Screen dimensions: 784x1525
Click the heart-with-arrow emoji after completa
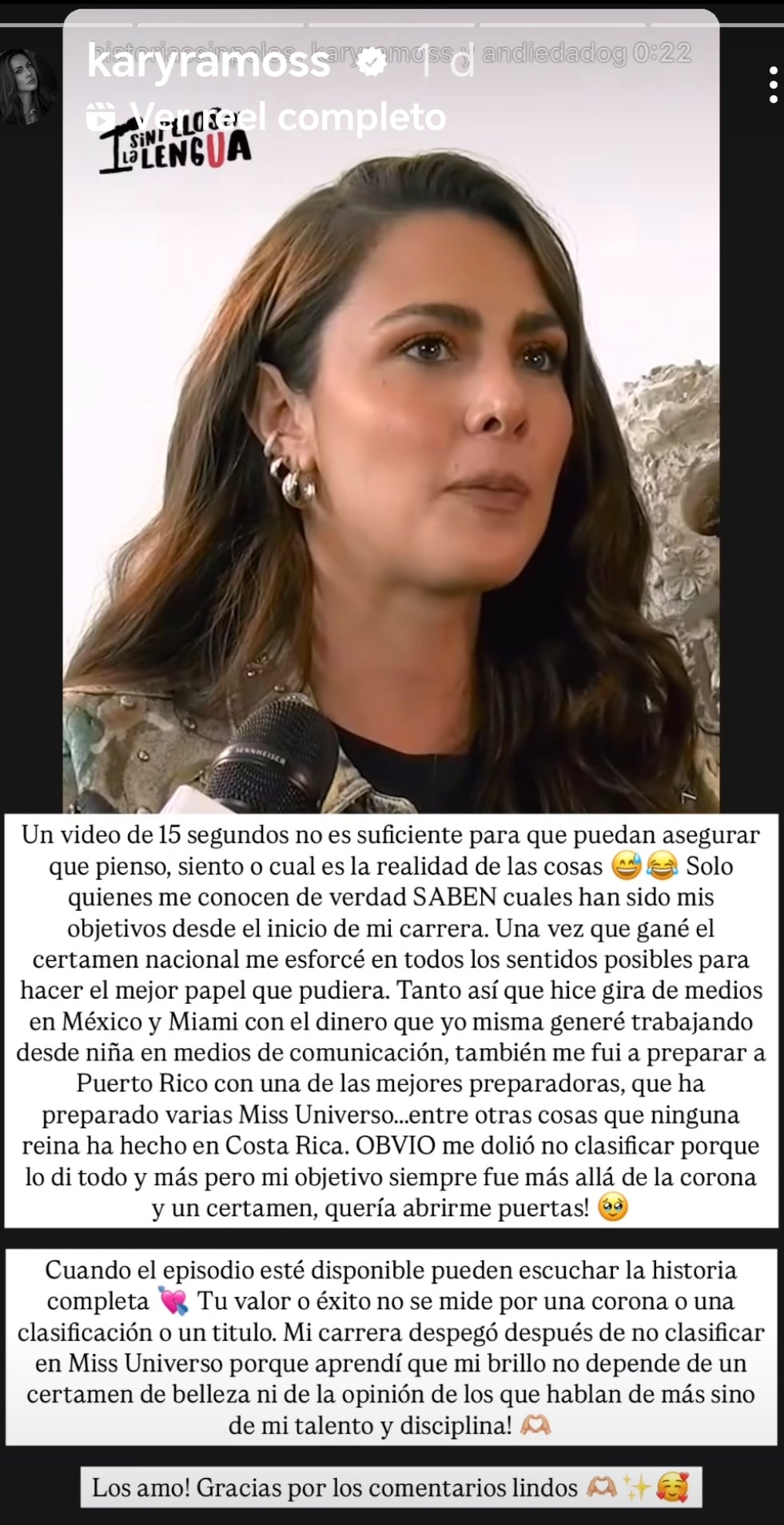[173, 1301]
